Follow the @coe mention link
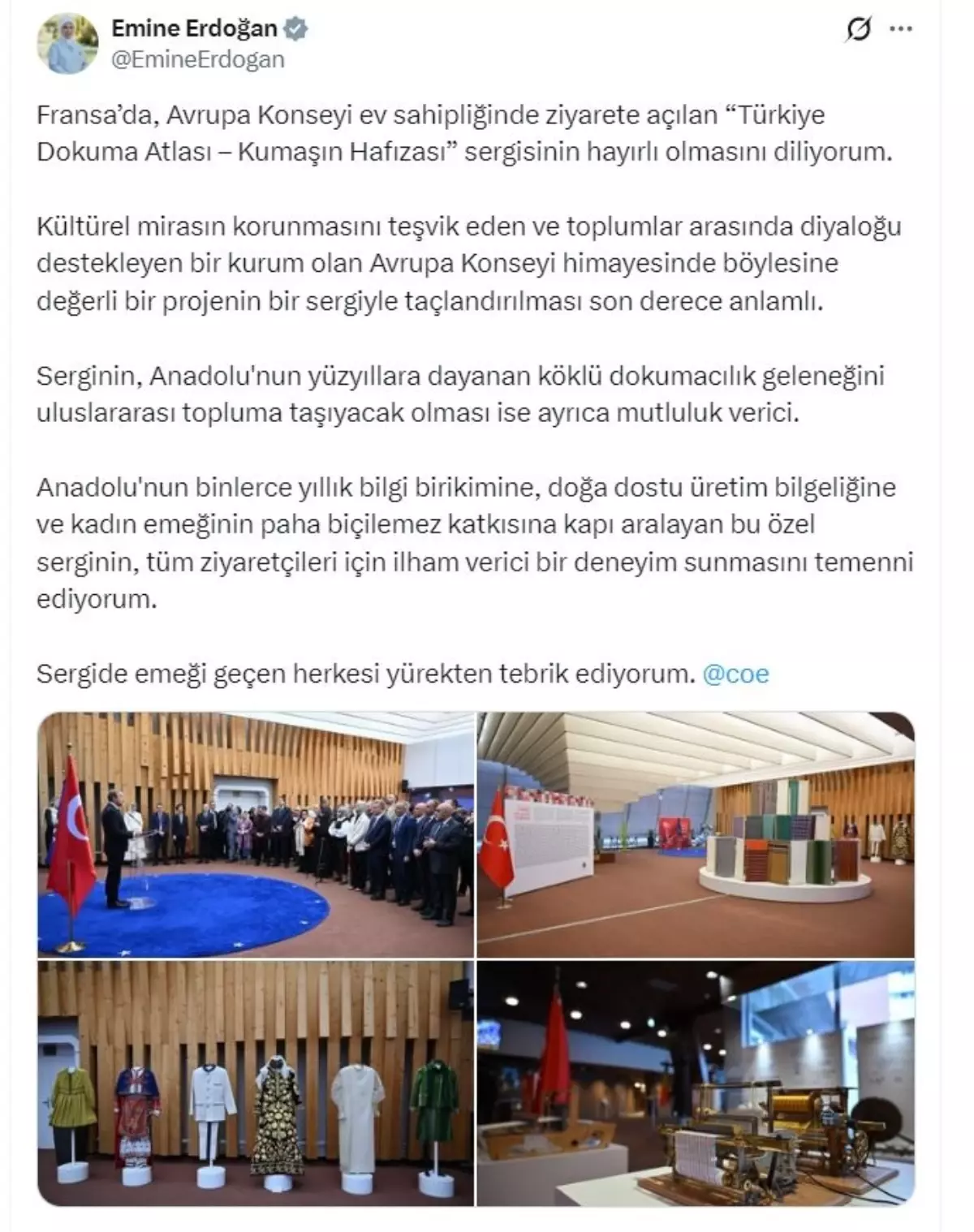The width and height of the screenshot is (974, 1232). tap(735, 674)
